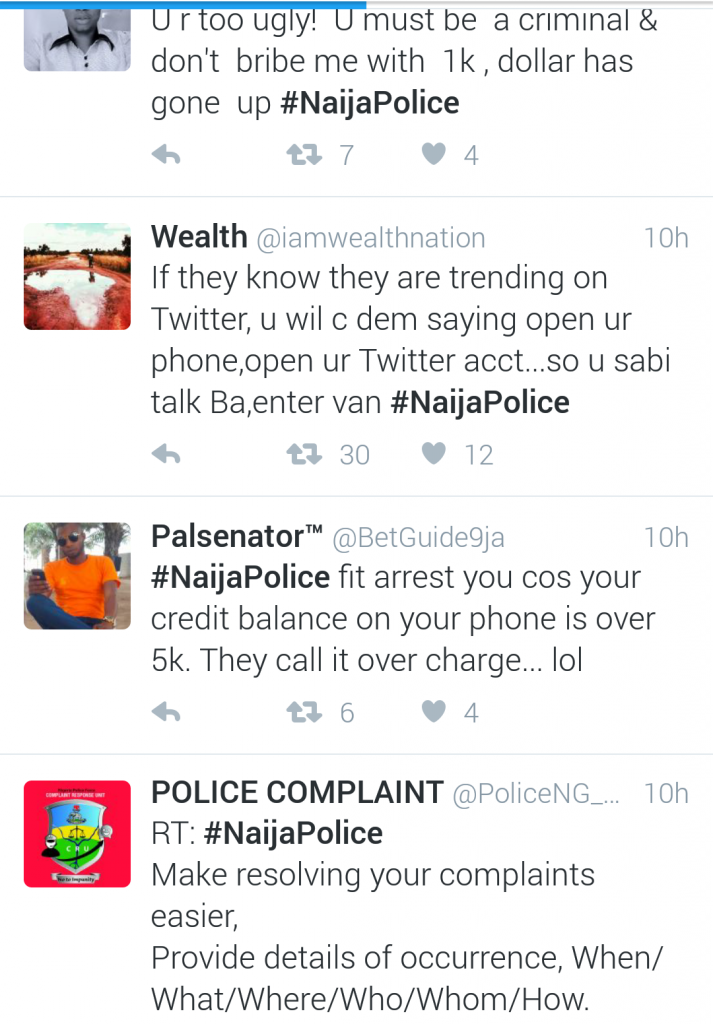Retweet Wealth's tweet about trending
Screen dimensions: 713x1024
pyautogui.click(x=303, y=455)
